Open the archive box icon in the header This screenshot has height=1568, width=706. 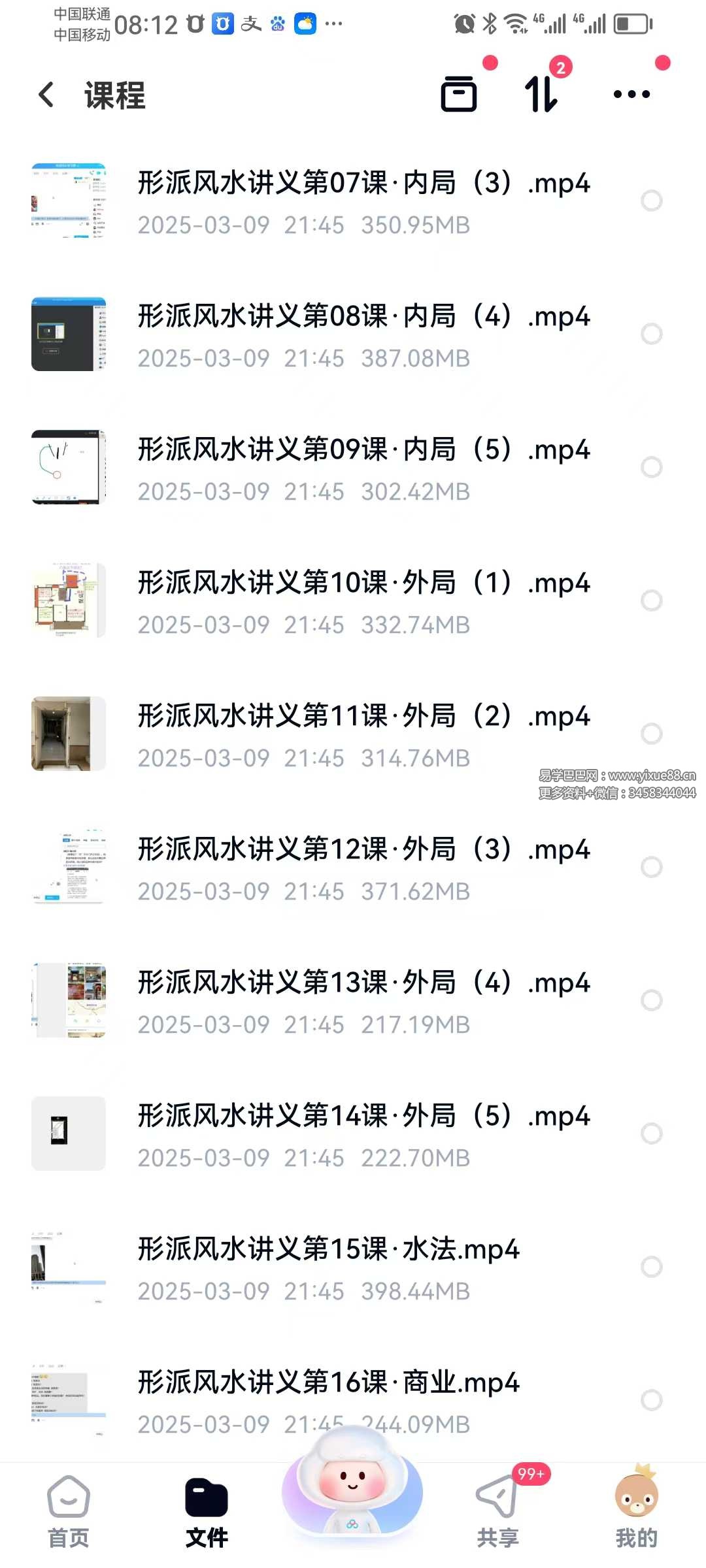(x=459, y=95)
